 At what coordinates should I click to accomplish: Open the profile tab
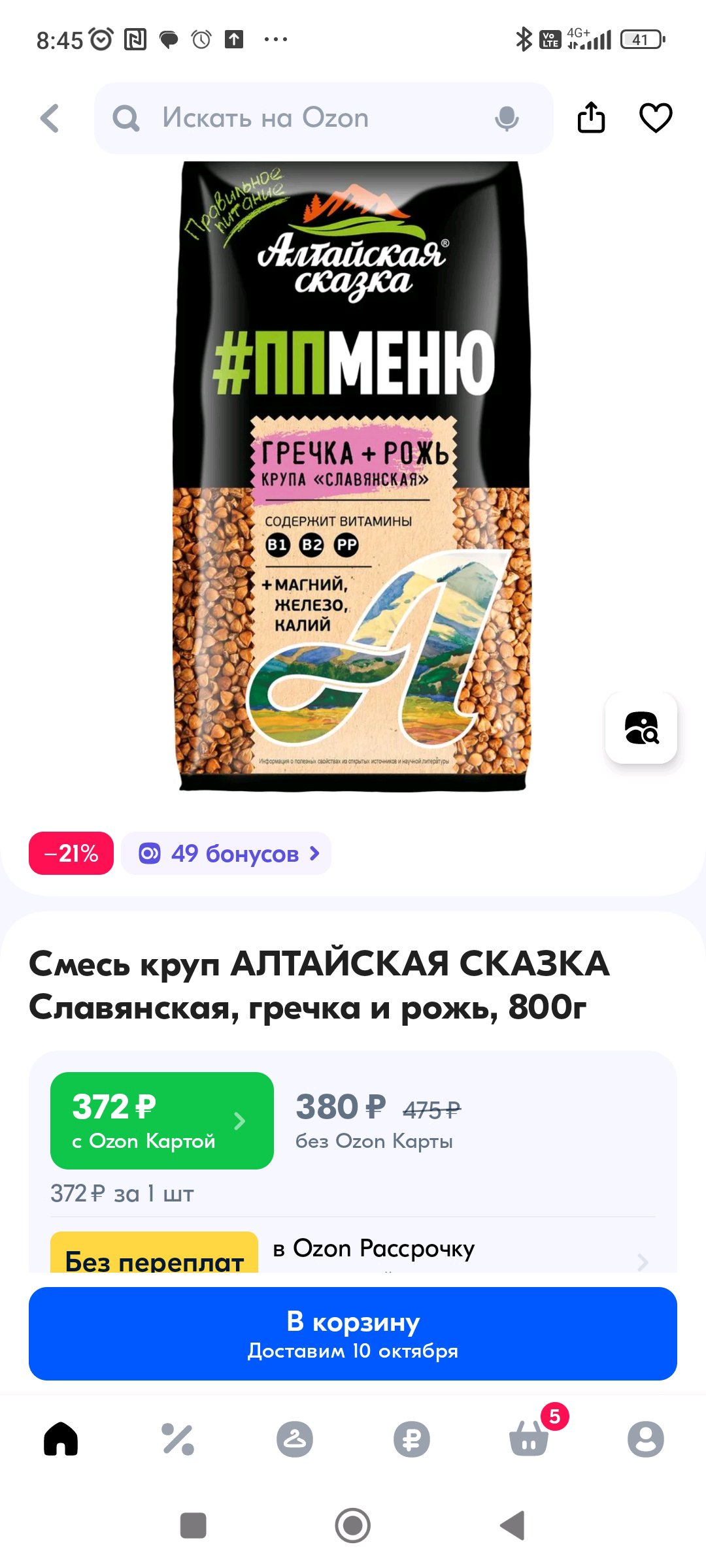tap(646, 1439)
